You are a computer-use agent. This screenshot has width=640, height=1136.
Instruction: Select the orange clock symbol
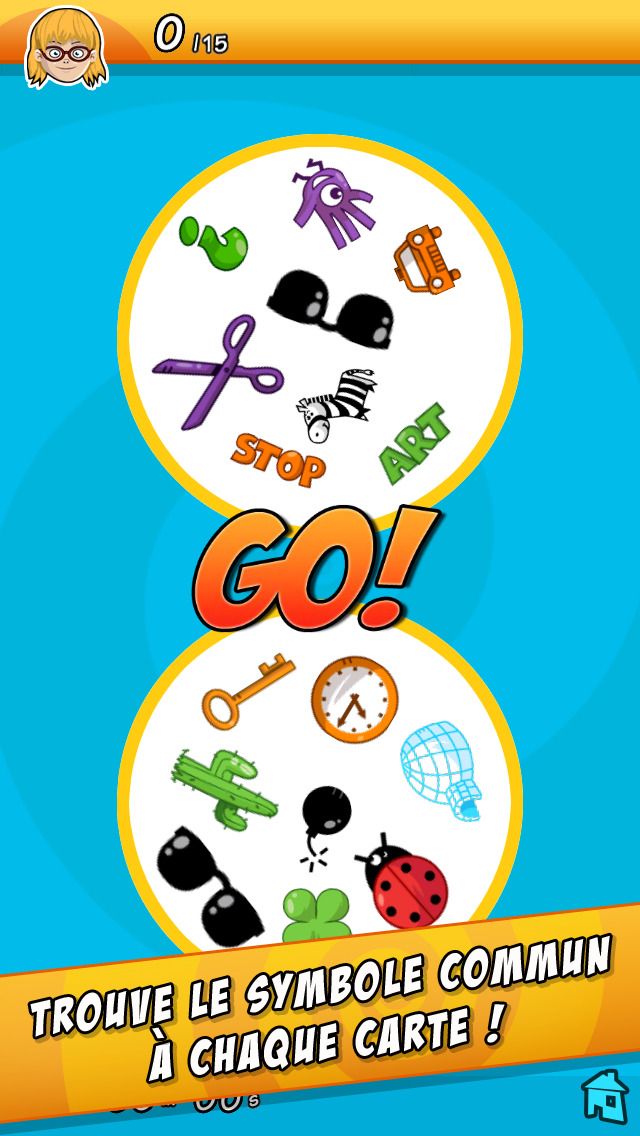tap(354, 698)
